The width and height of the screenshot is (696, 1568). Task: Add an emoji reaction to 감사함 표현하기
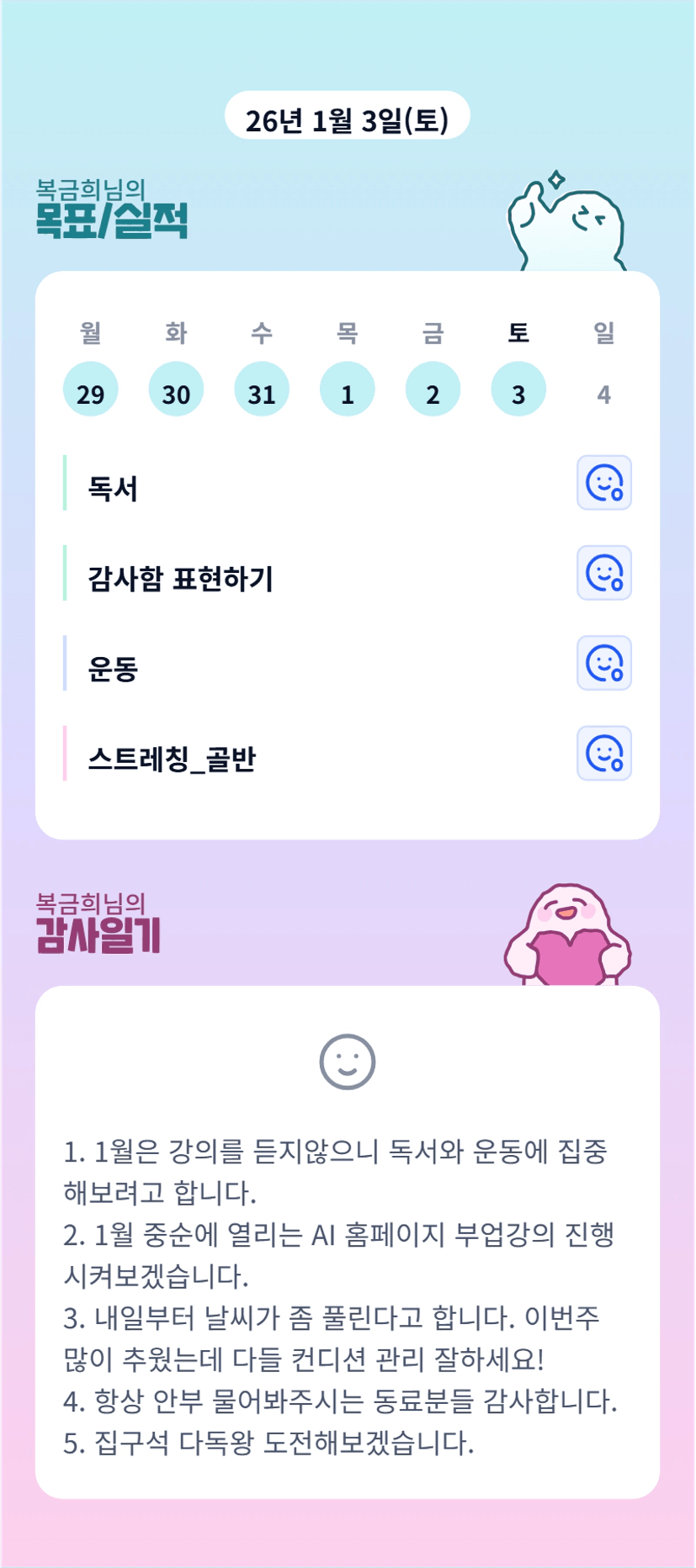coord(603,573)
